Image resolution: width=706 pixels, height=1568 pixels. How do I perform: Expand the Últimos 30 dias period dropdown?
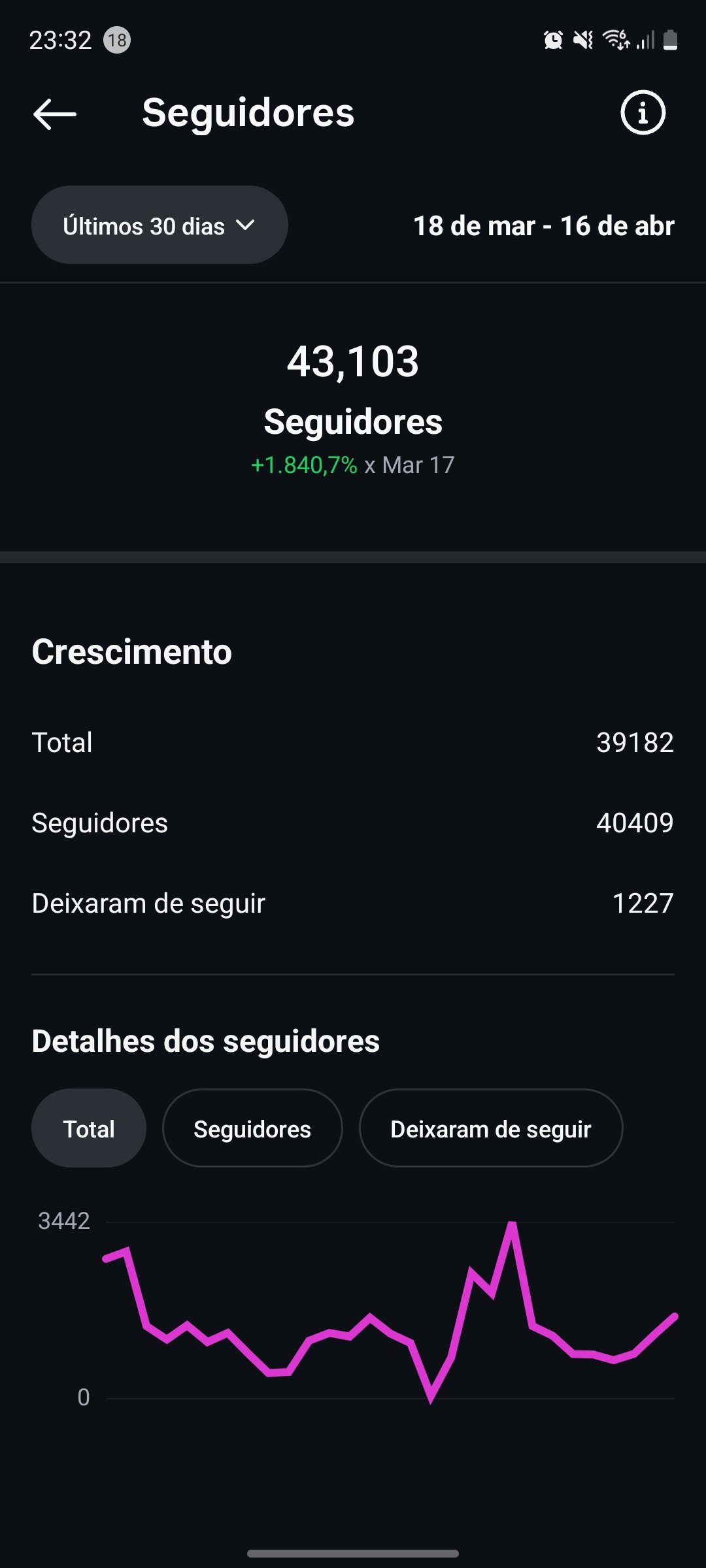[160, 225]
